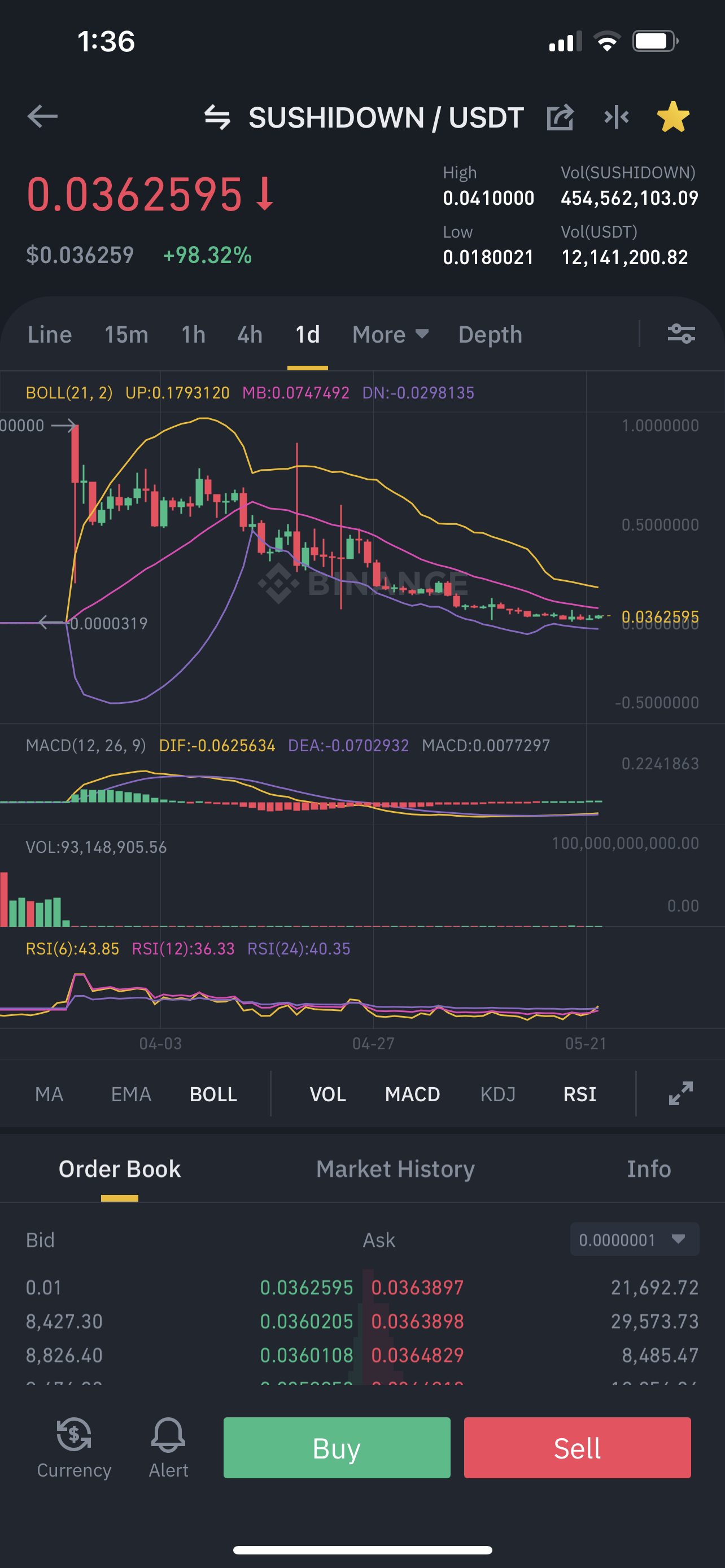Image resolution: width=725 pixels, height=1568 pixels.
Task: Open the Info tab
Action: coord(649,1169)
